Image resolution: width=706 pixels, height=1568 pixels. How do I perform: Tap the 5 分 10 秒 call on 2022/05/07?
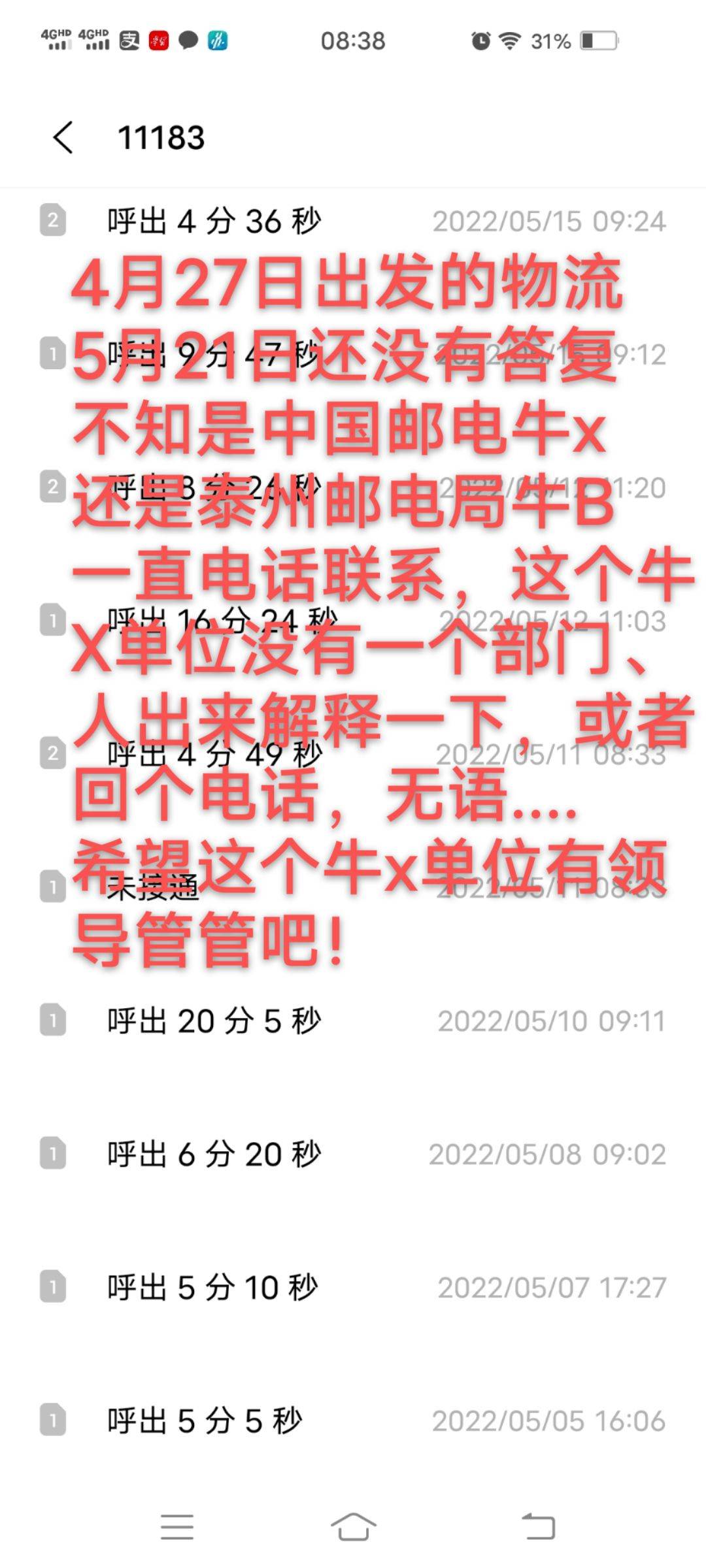tap(353, 1287)
